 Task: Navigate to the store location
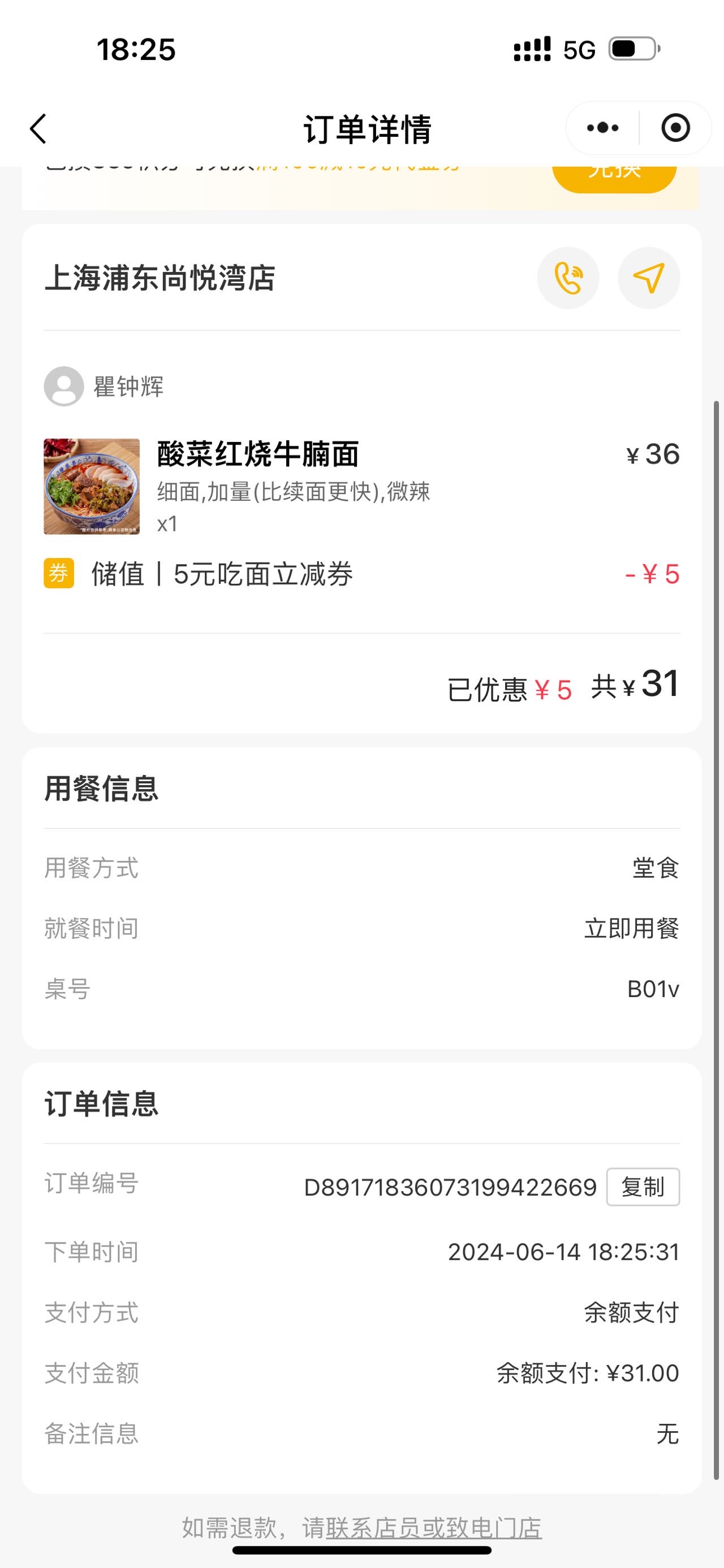coord(649,278)
